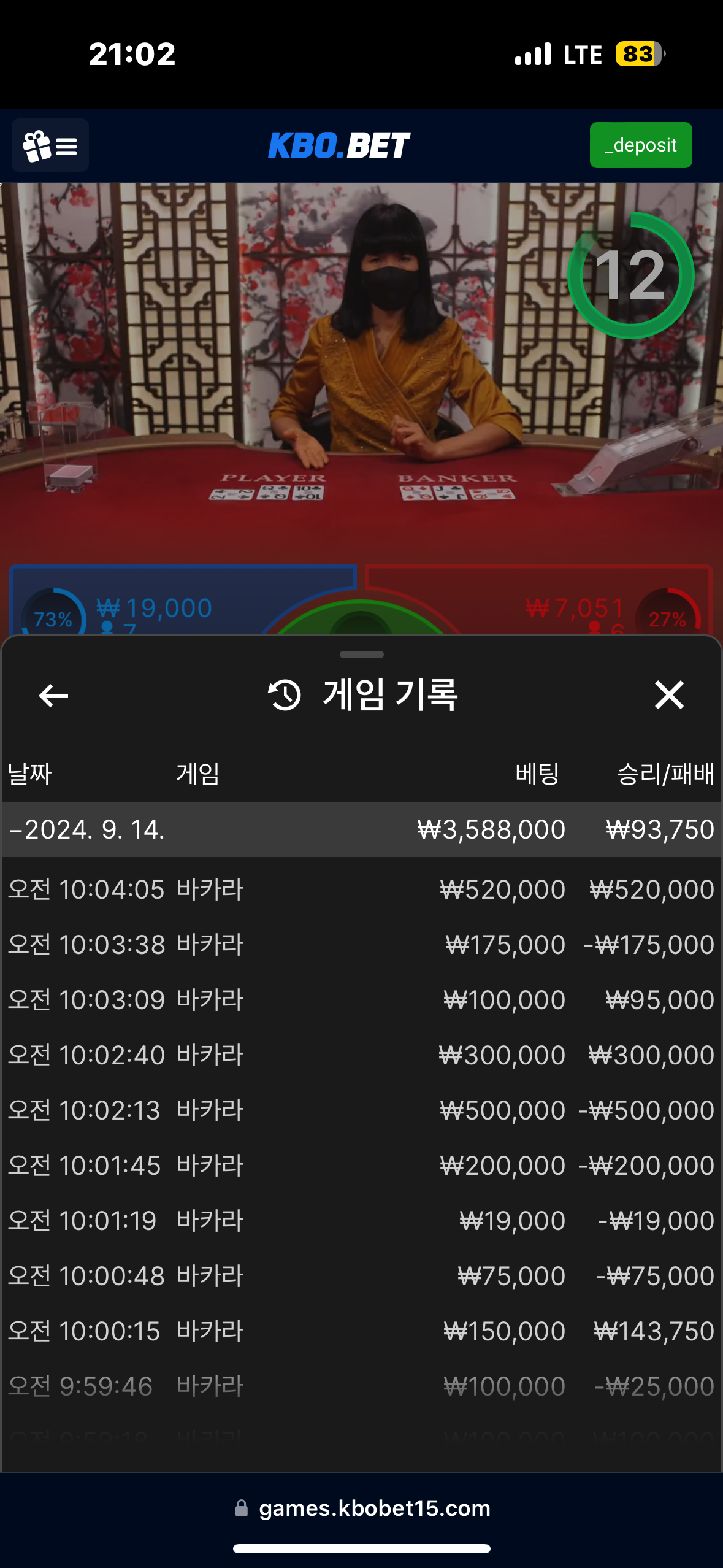
Task: View the 10:01:45 baccarat record
Action: (x=361, y=1166)
